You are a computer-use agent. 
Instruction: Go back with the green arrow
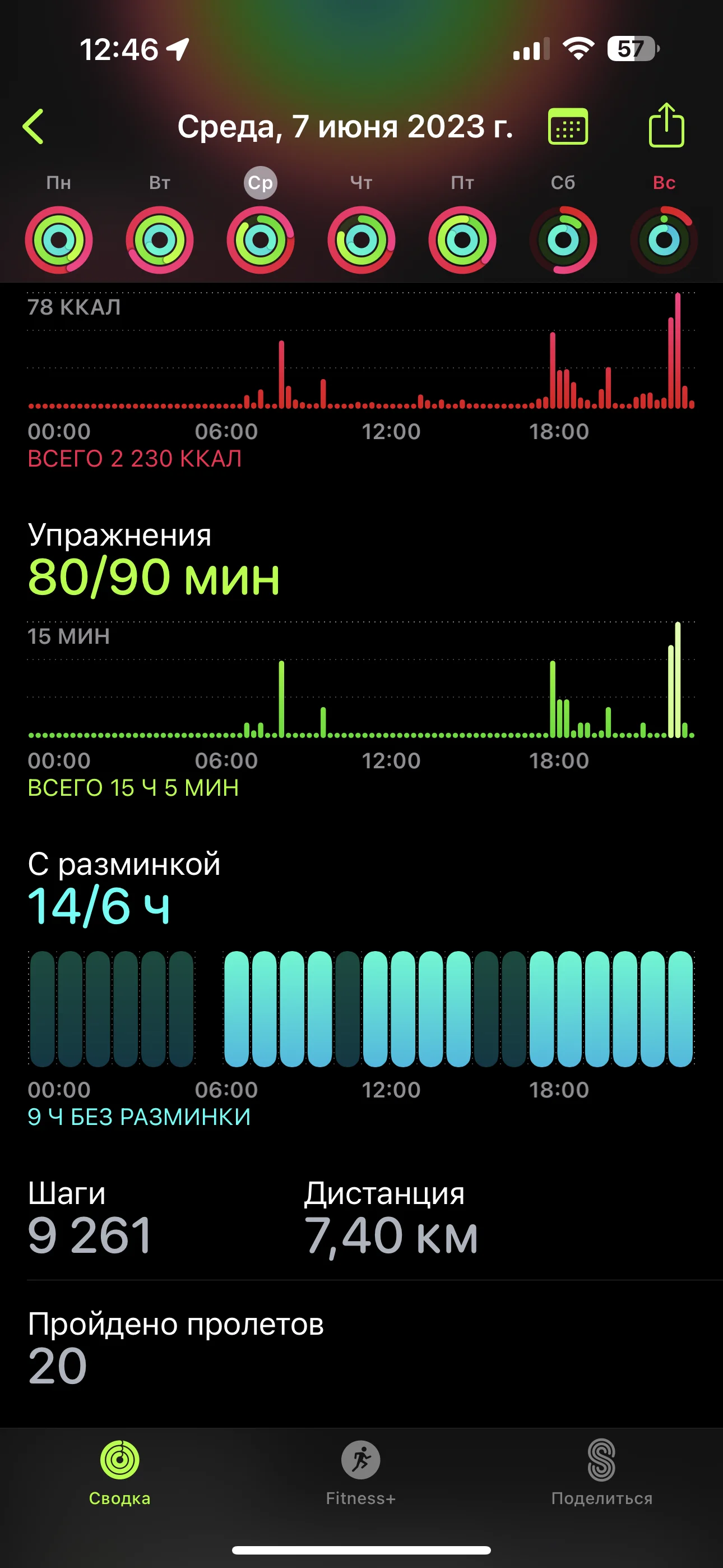[x=34, y=127]
